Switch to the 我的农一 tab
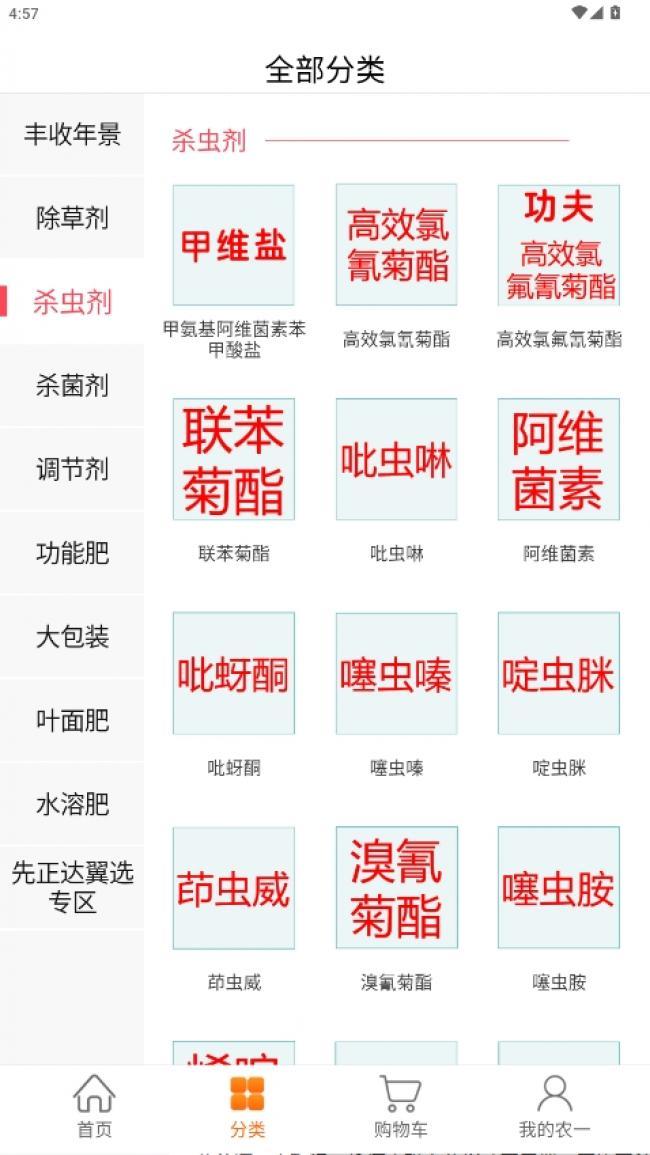The width and height of the screenshot is (650, 1155). click(554, 1107)
